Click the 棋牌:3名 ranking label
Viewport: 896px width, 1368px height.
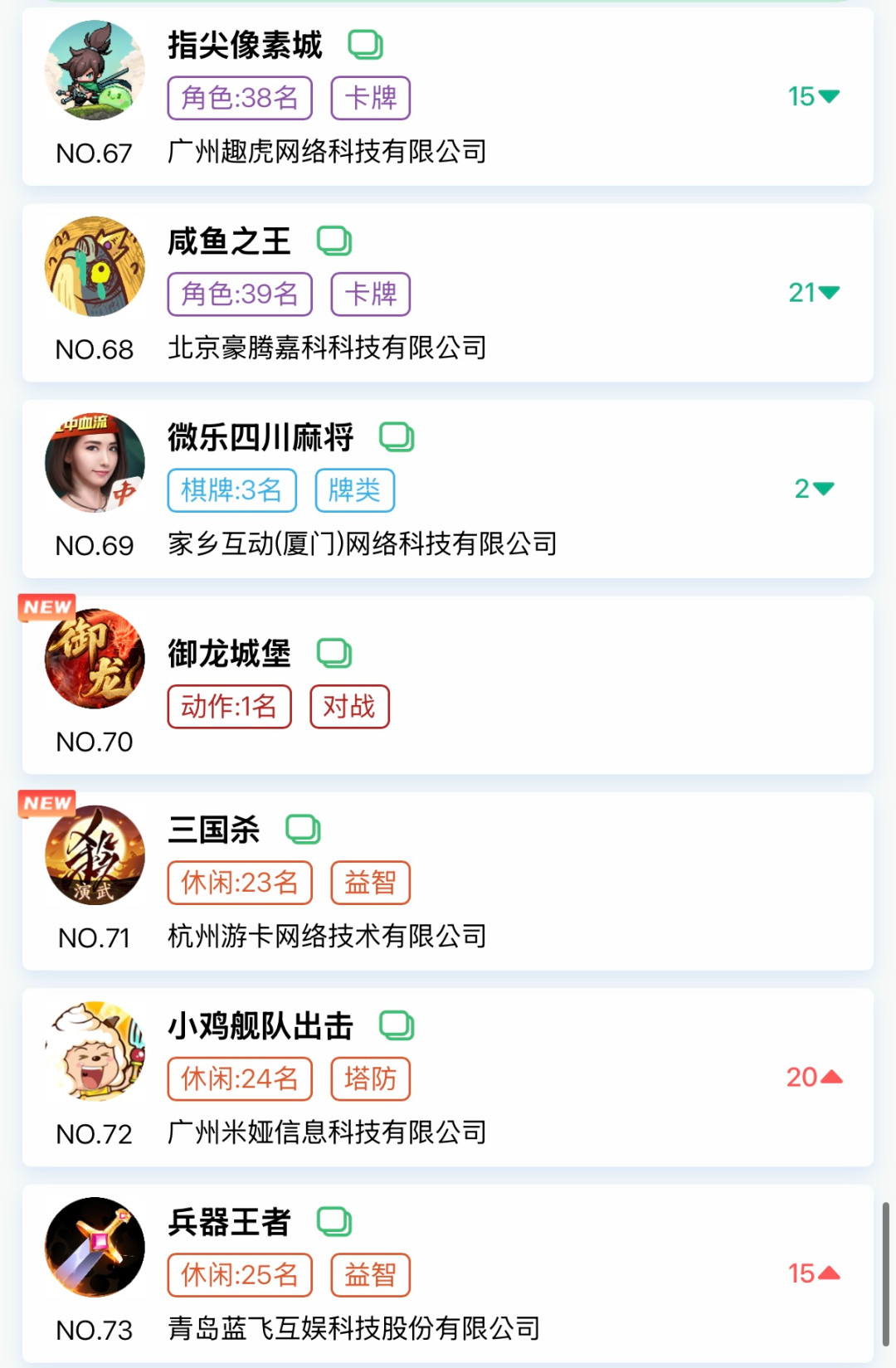point(231,489)
